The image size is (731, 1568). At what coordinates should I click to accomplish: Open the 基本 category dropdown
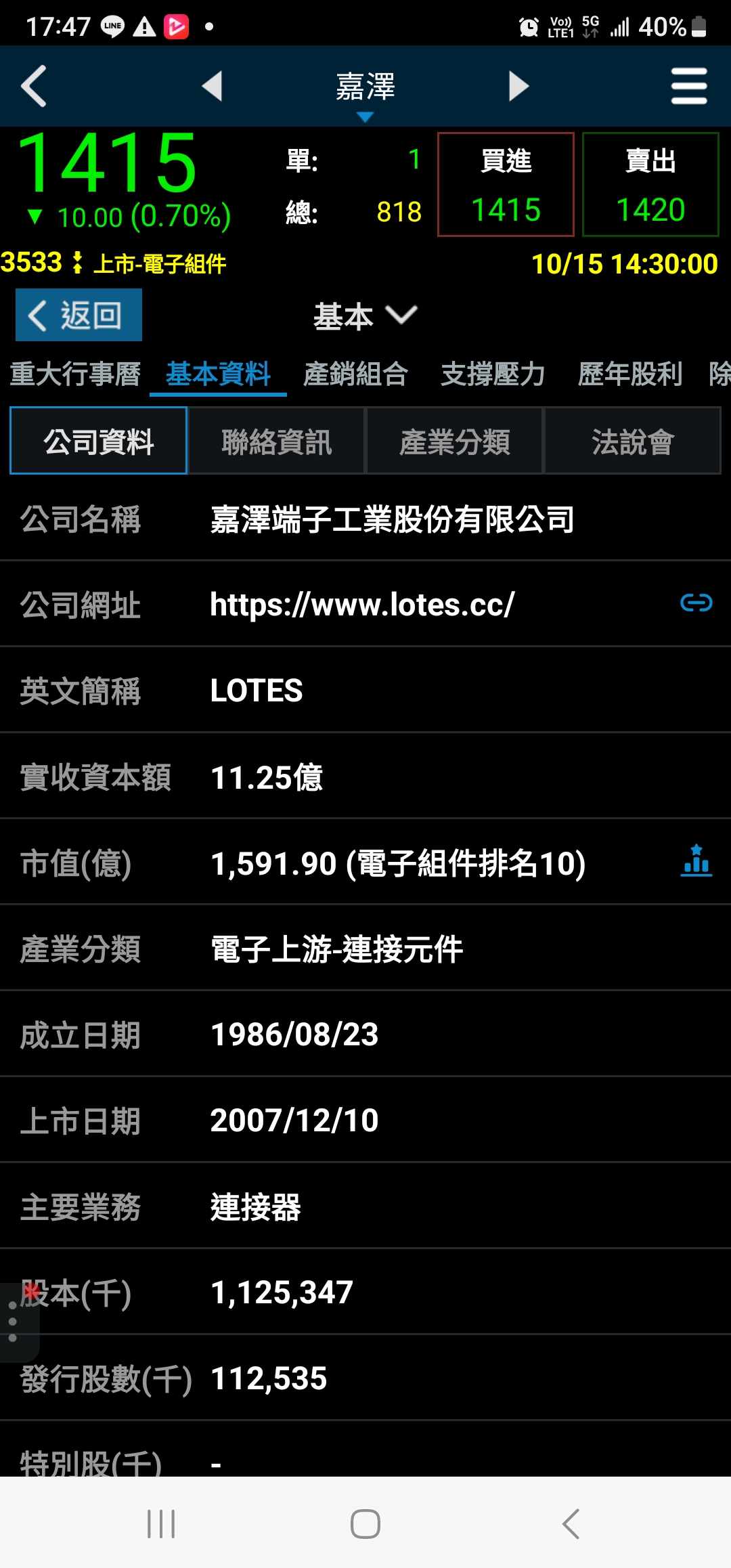click(x=365, y=315)
